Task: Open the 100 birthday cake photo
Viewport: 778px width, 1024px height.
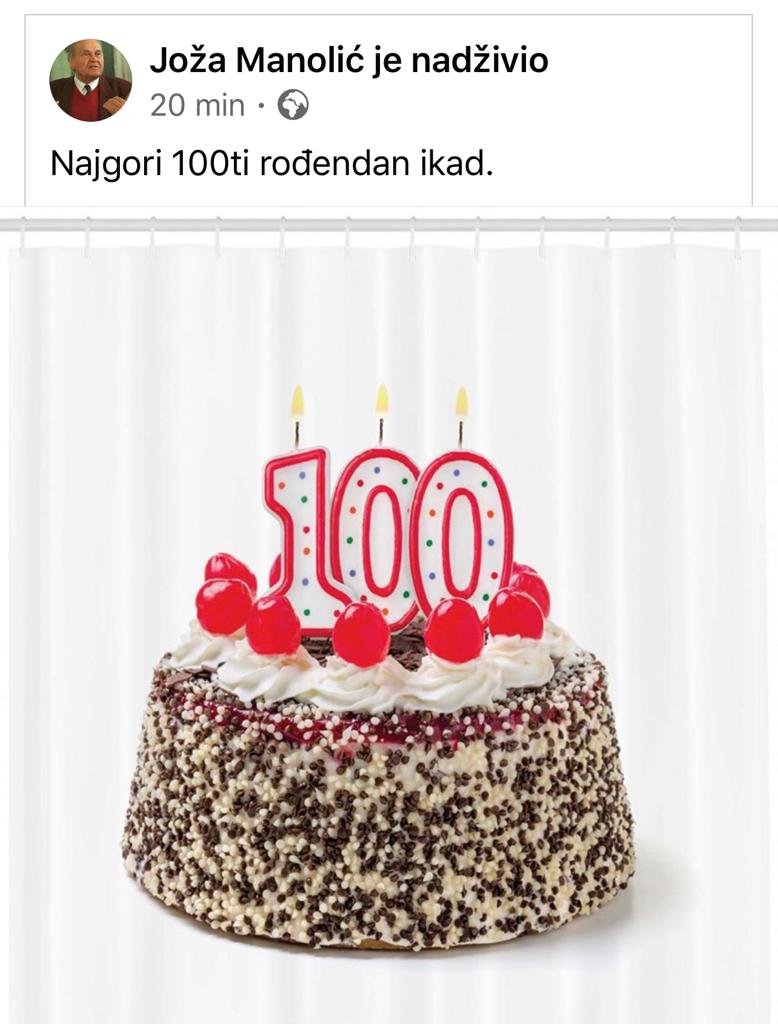Action: point(388,640)
